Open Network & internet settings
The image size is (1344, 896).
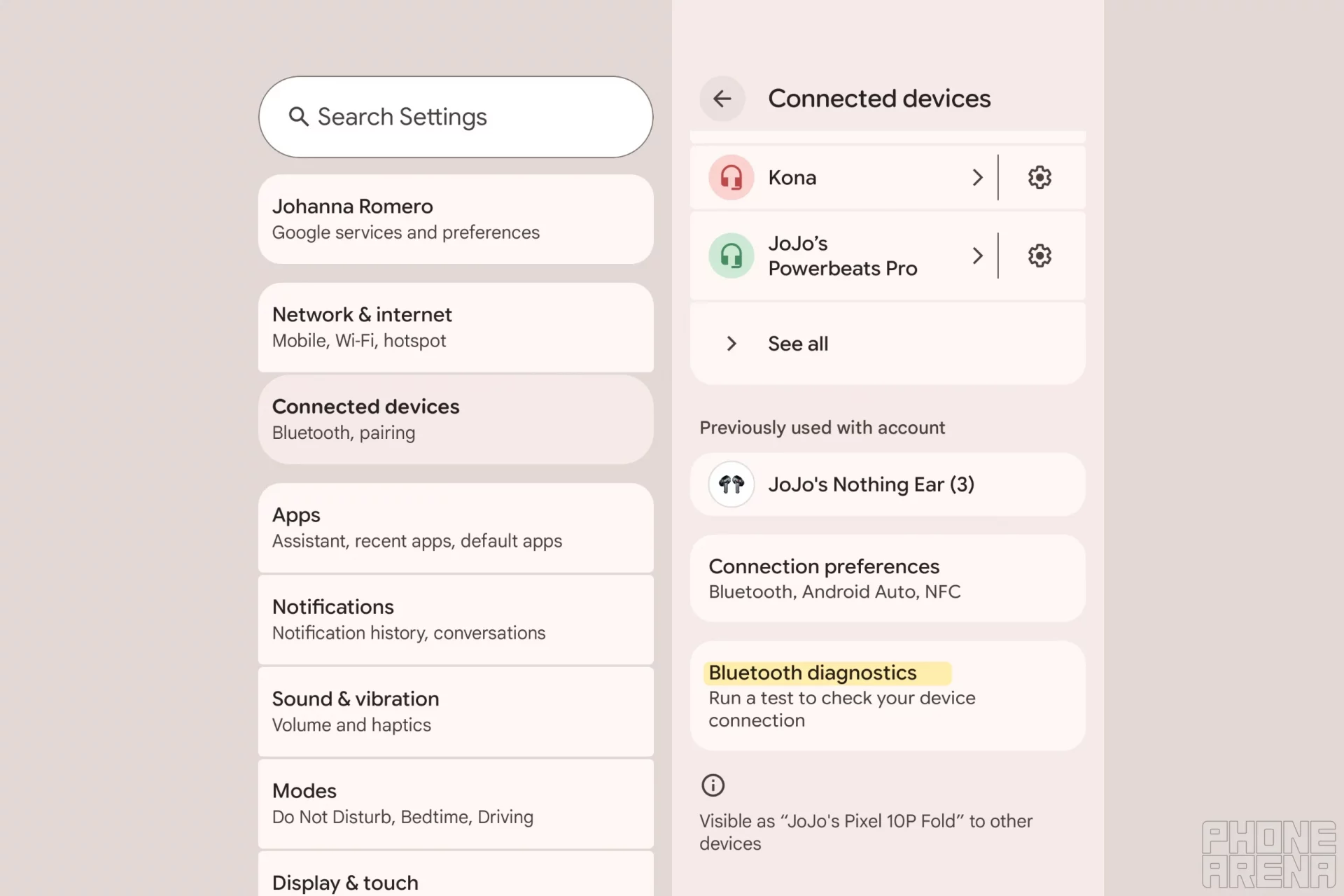[456, 327]
